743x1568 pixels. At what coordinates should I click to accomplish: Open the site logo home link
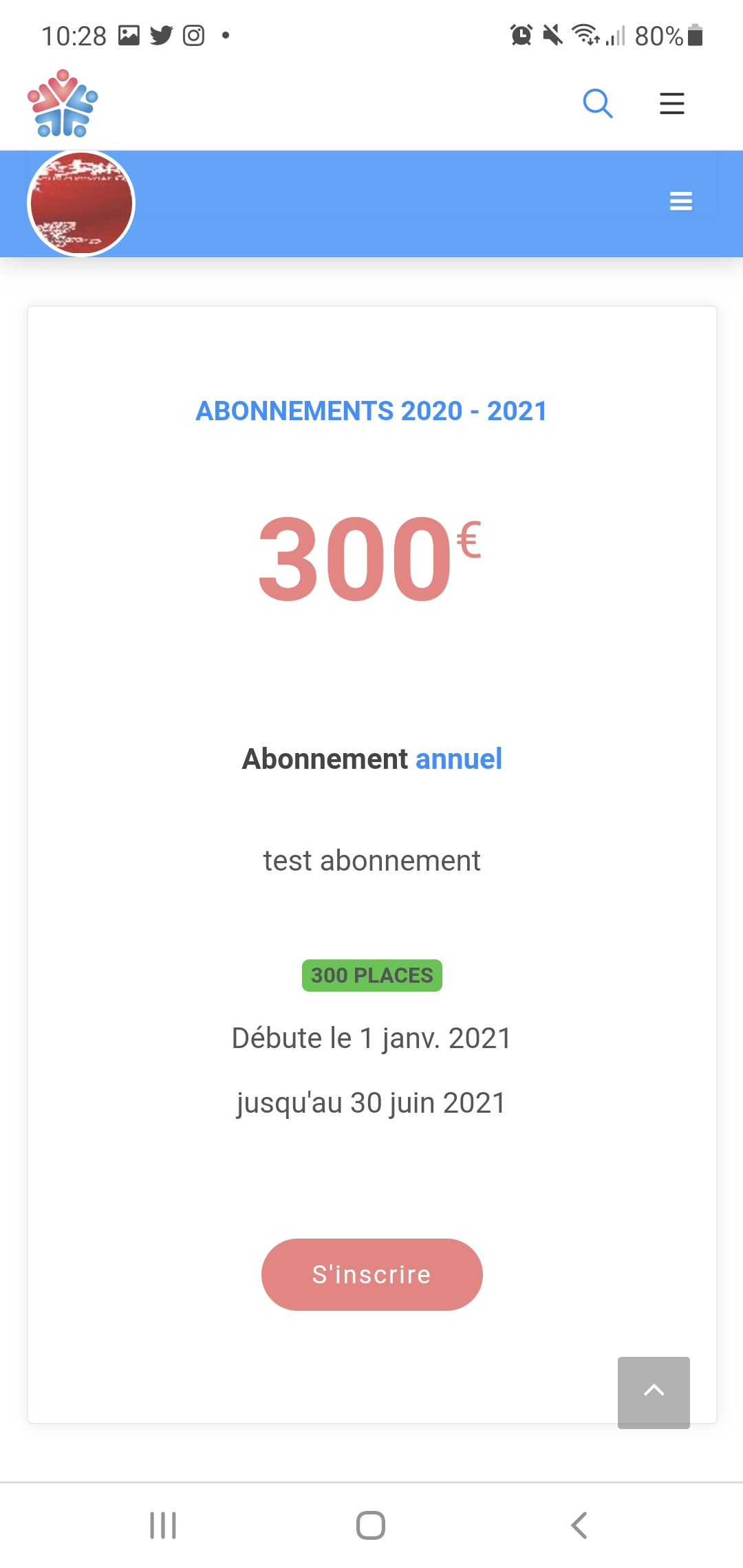pyautogui.click(x=63, y=104)
